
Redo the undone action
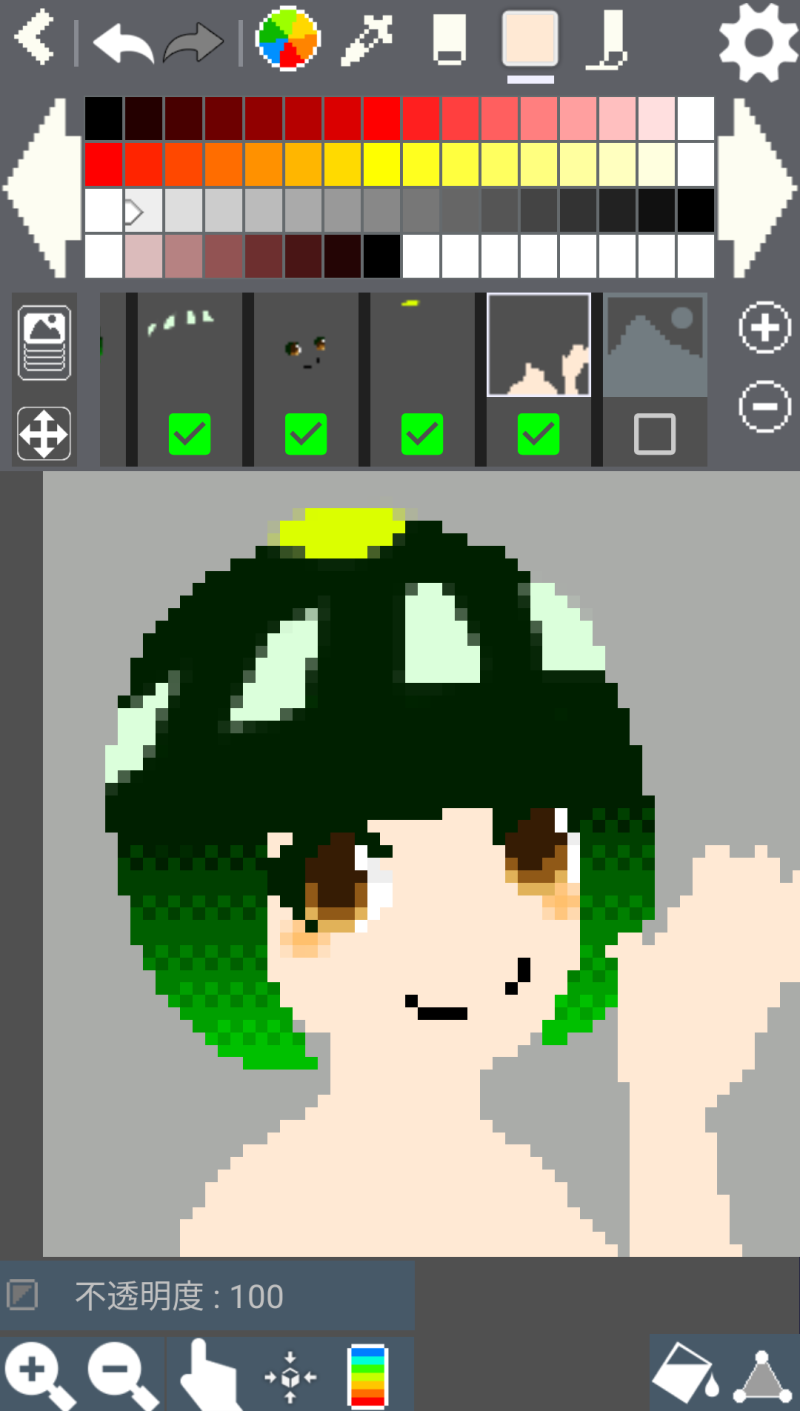tap(197, 42)
